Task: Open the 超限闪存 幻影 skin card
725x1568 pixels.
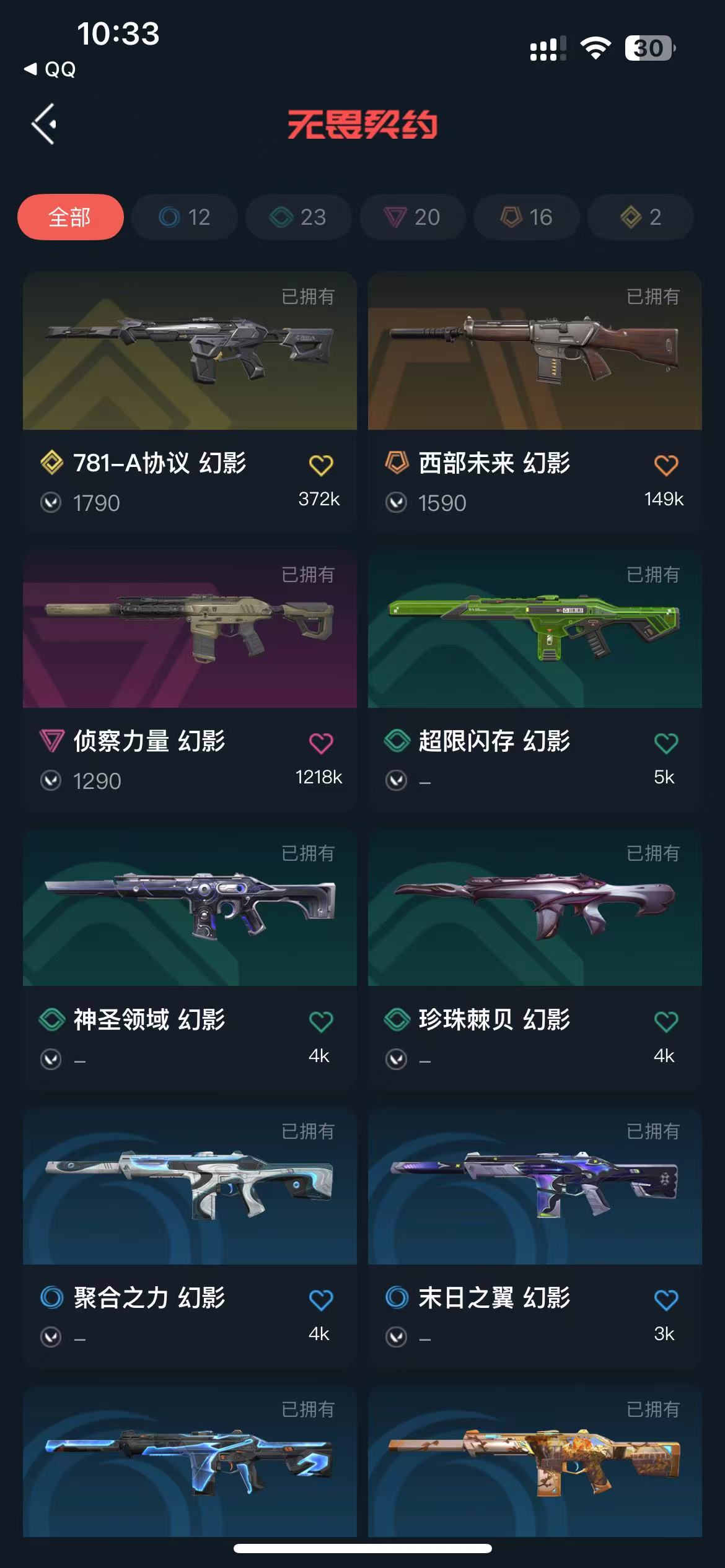Action: (534, 629)
